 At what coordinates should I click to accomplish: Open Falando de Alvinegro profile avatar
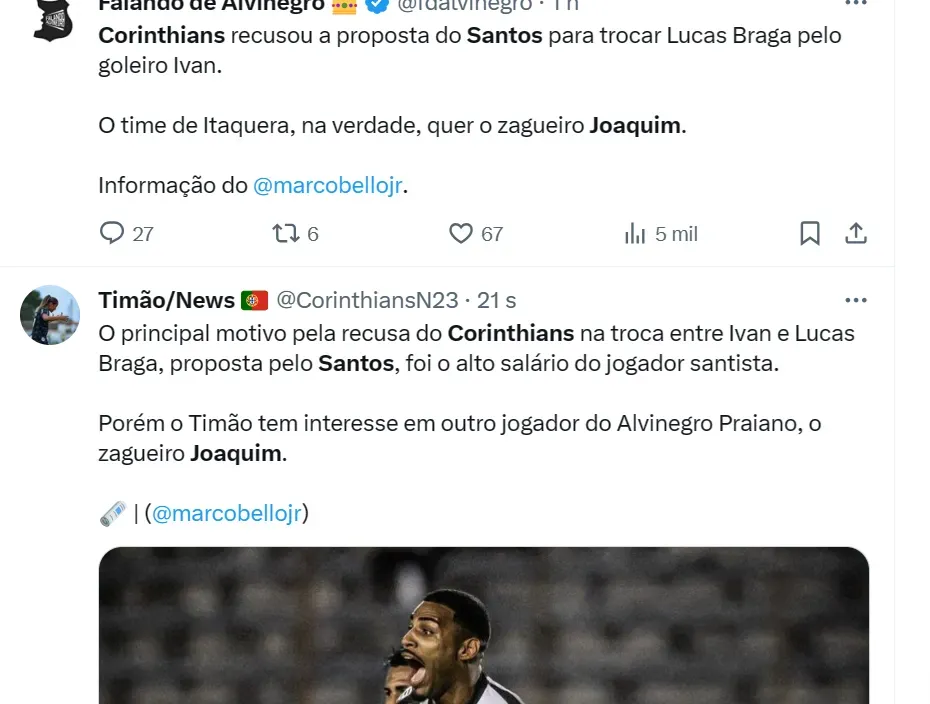(x=53, y=20)
